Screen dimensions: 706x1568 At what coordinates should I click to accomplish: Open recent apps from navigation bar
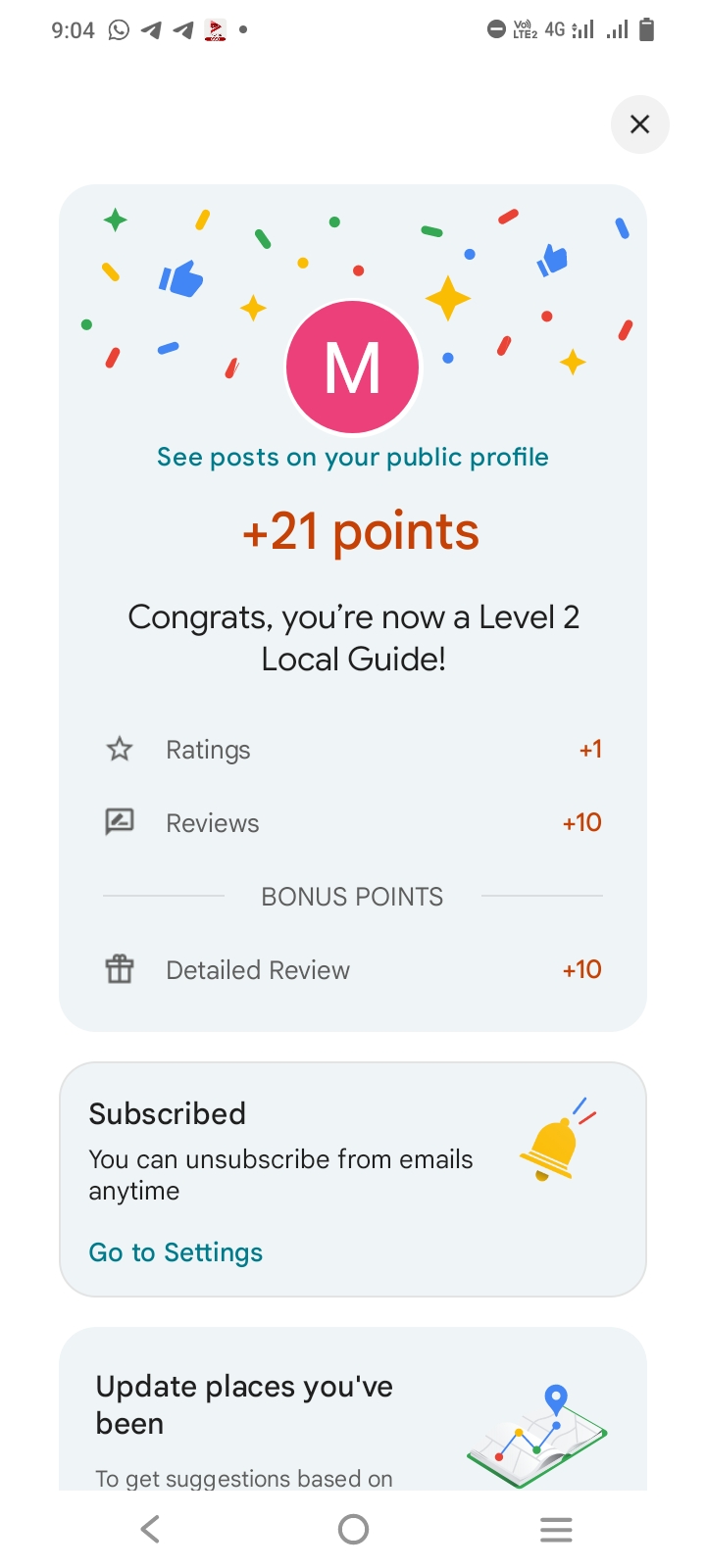[555, 1529]
